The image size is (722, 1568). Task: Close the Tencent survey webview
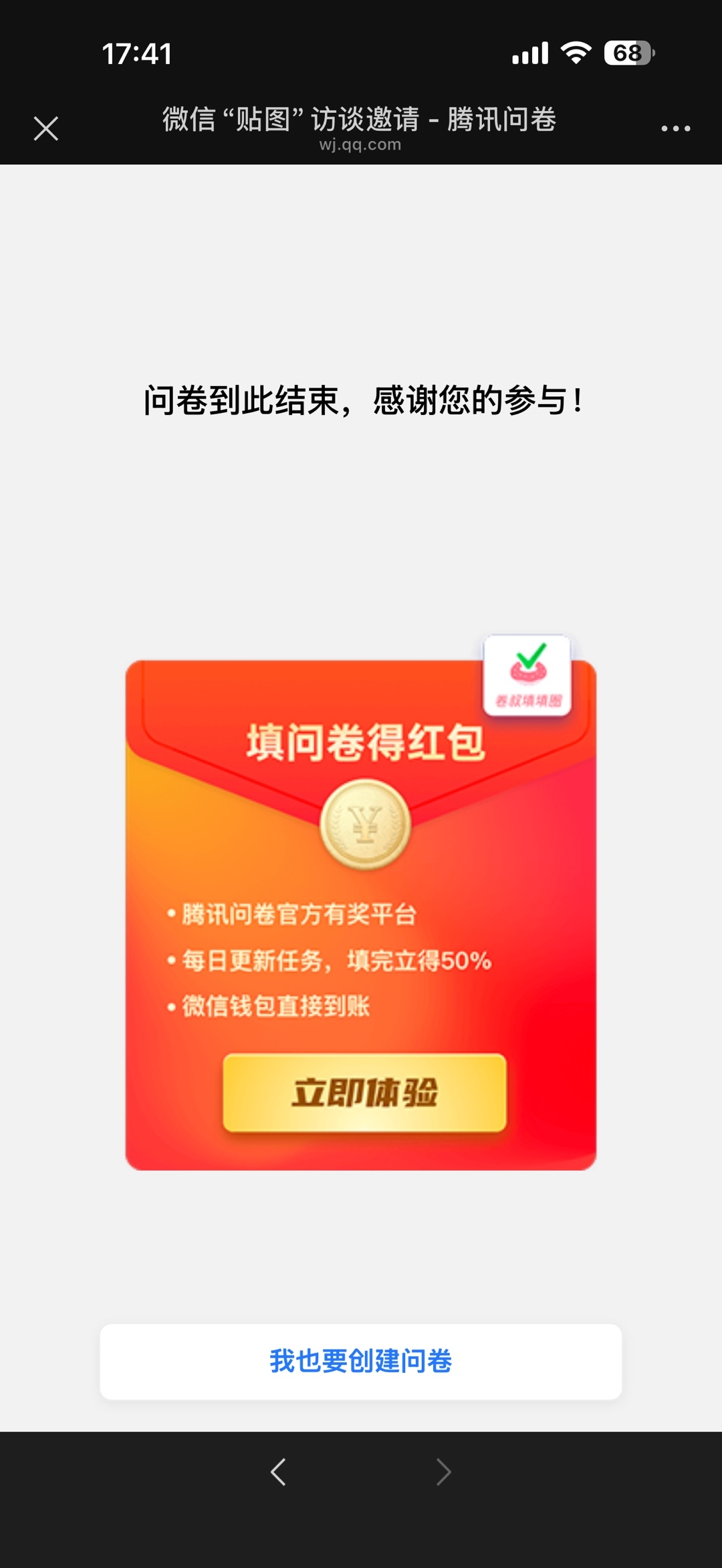point(46,128)
